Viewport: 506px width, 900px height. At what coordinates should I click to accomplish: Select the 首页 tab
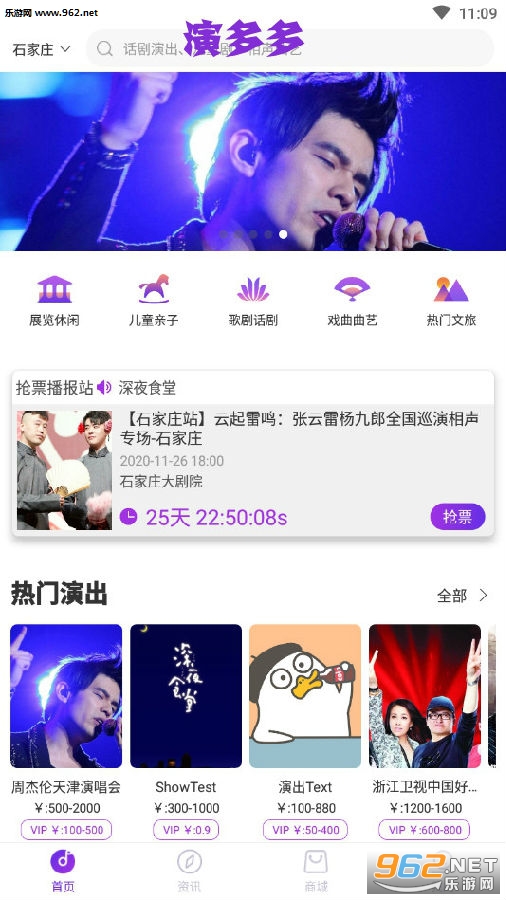(63, 871)
